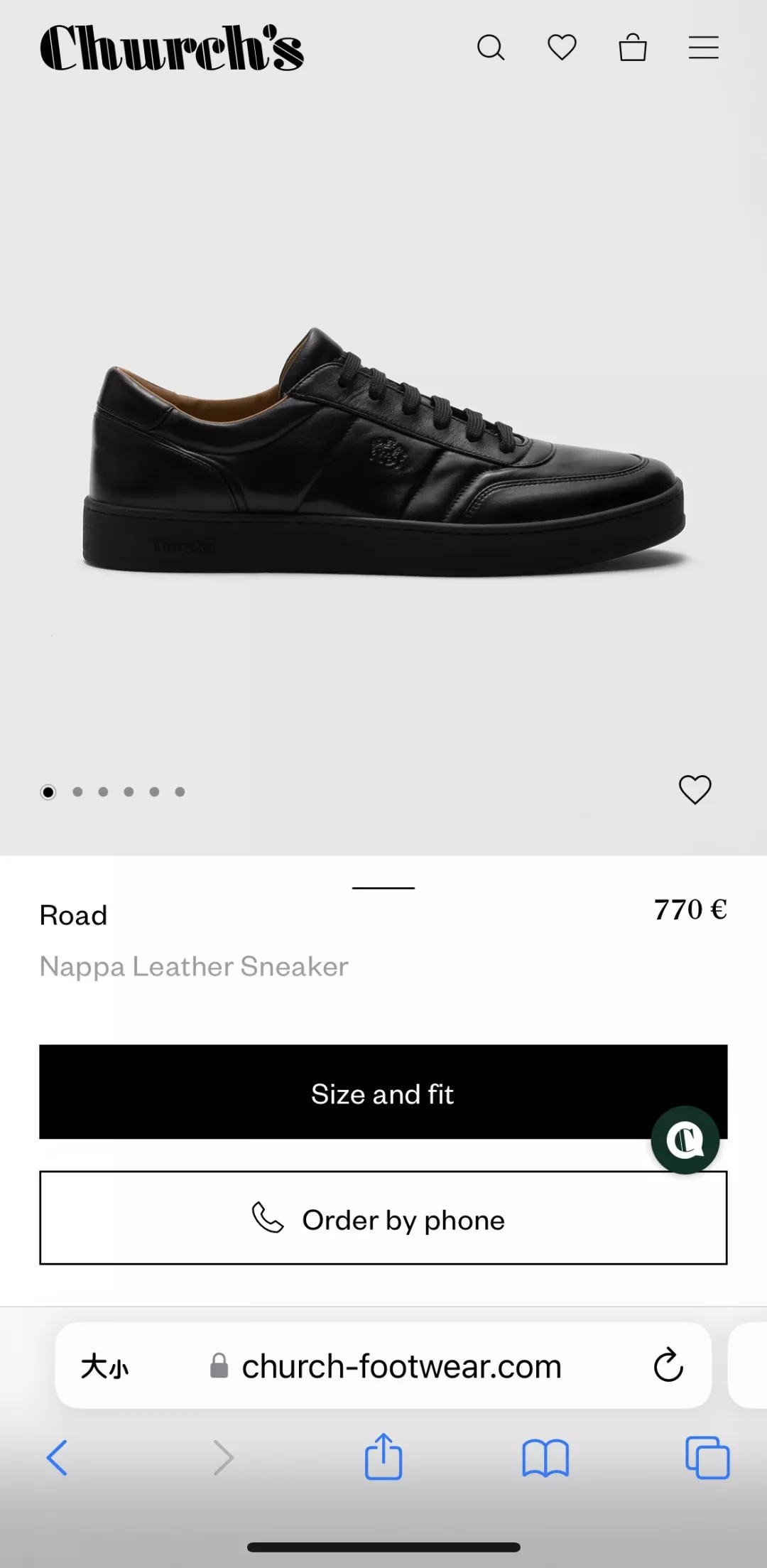Tap the Church's logo to go home
The height and width of the screenshot is (1568, 767).
[172, 48]
